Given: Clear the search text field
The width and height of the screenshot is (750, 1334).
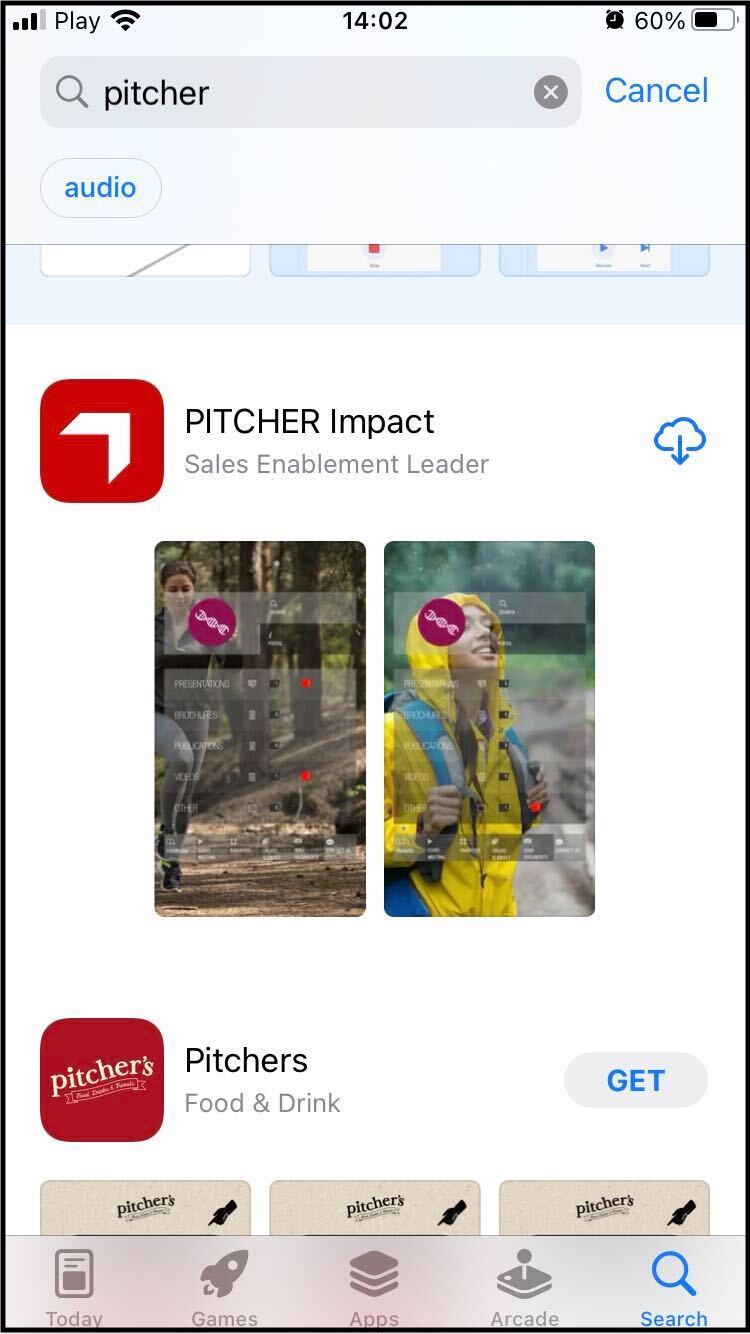Looking at the screenshot, I should click(550, 93).
